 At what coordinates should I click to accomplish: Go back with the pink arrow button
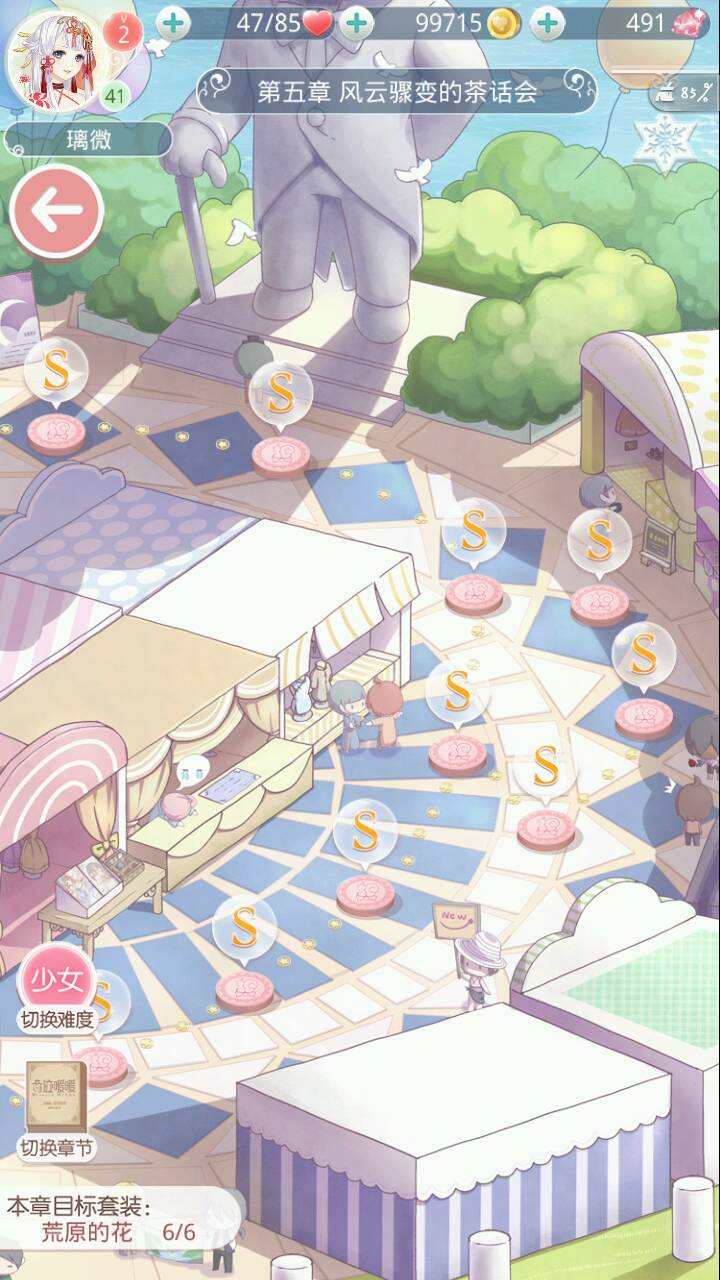point(57,209)
